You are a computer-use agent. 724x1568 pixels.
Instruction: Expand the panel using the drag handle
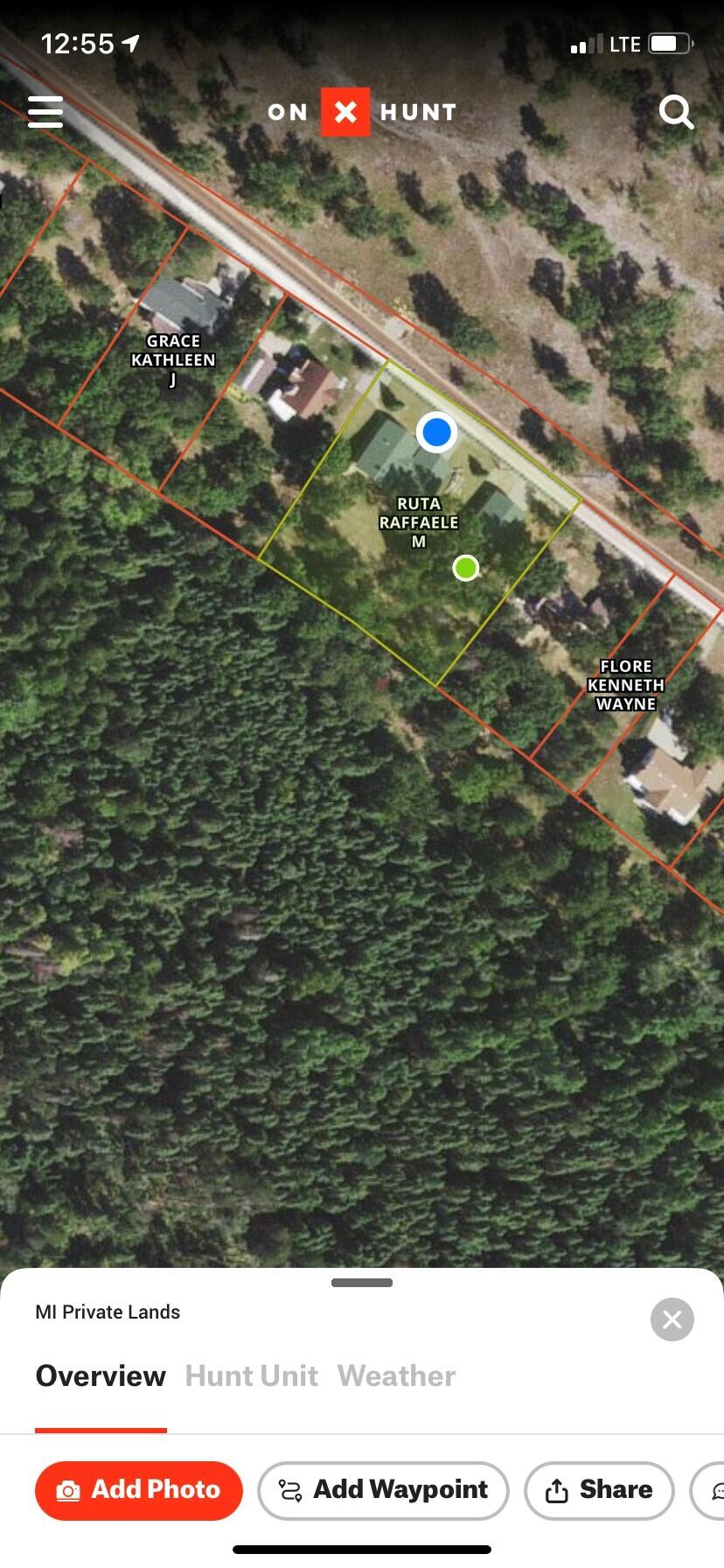362,1283
